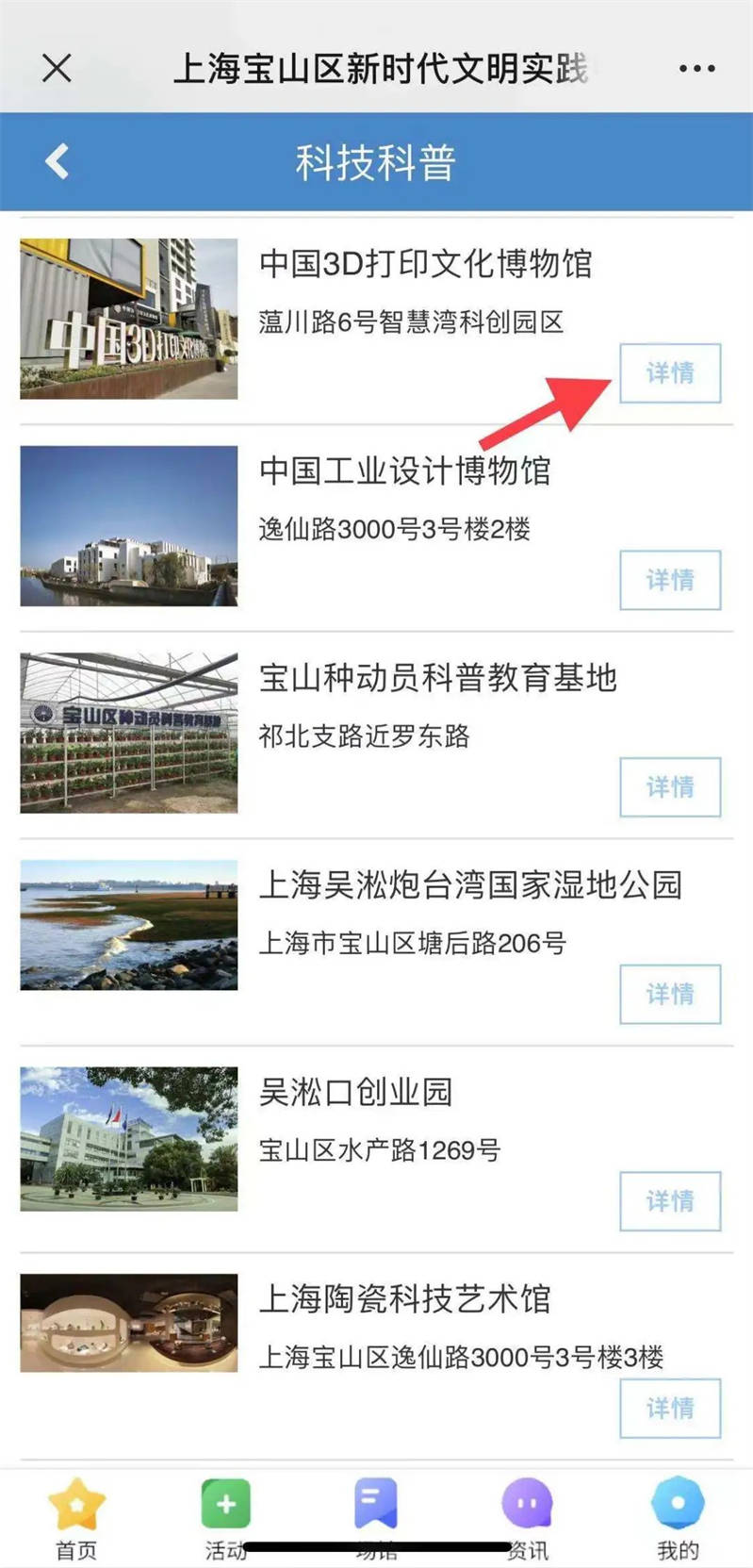Open the 中国3D打印文化博物馆 photo
753x1568 pixels.
(129, 319)
